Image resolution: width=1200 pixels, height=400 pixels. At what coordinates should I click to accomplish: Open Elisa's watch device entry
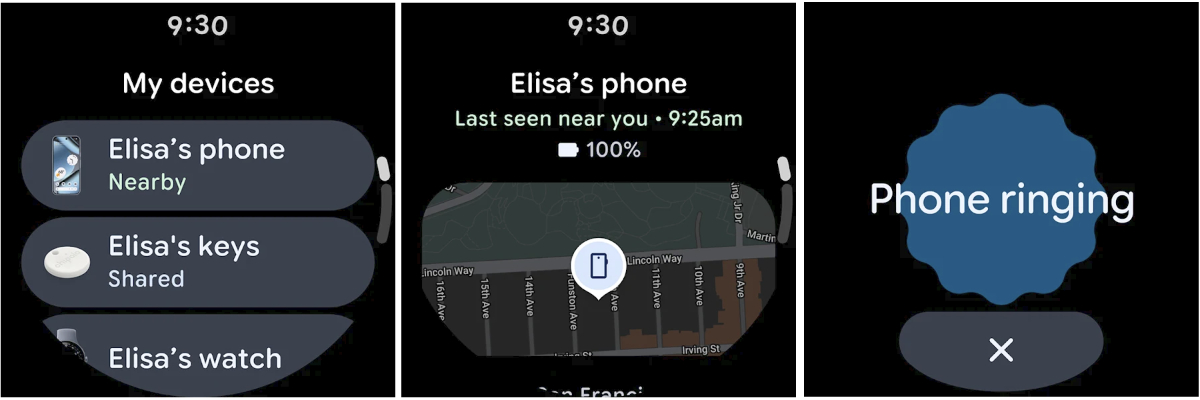point(196,355)
